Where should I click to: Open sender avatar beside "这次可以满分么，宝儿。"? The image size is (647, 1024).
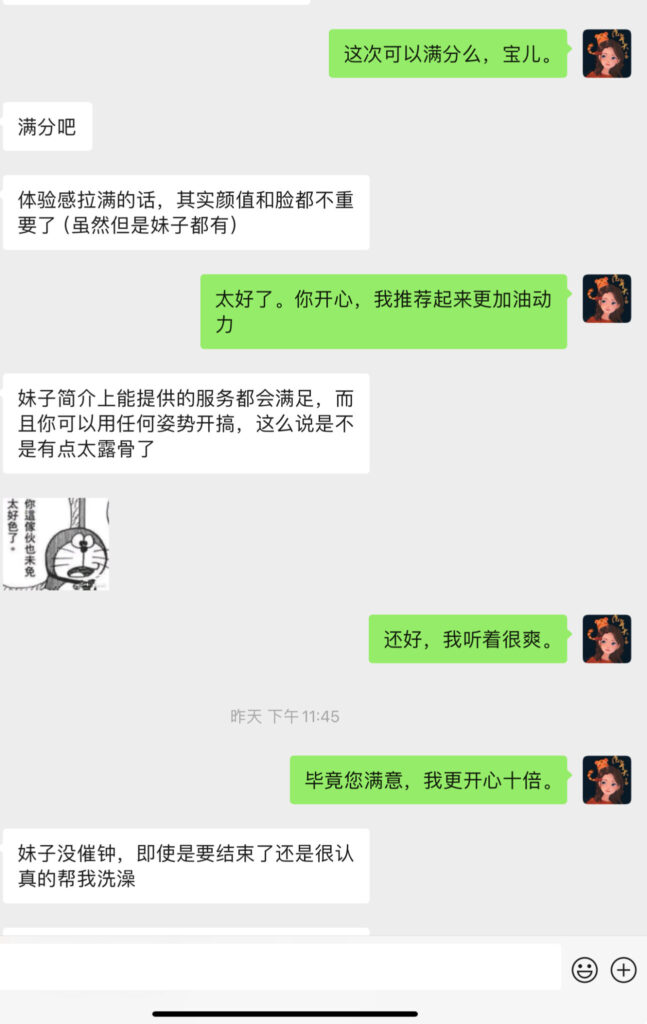coord(606,54)
